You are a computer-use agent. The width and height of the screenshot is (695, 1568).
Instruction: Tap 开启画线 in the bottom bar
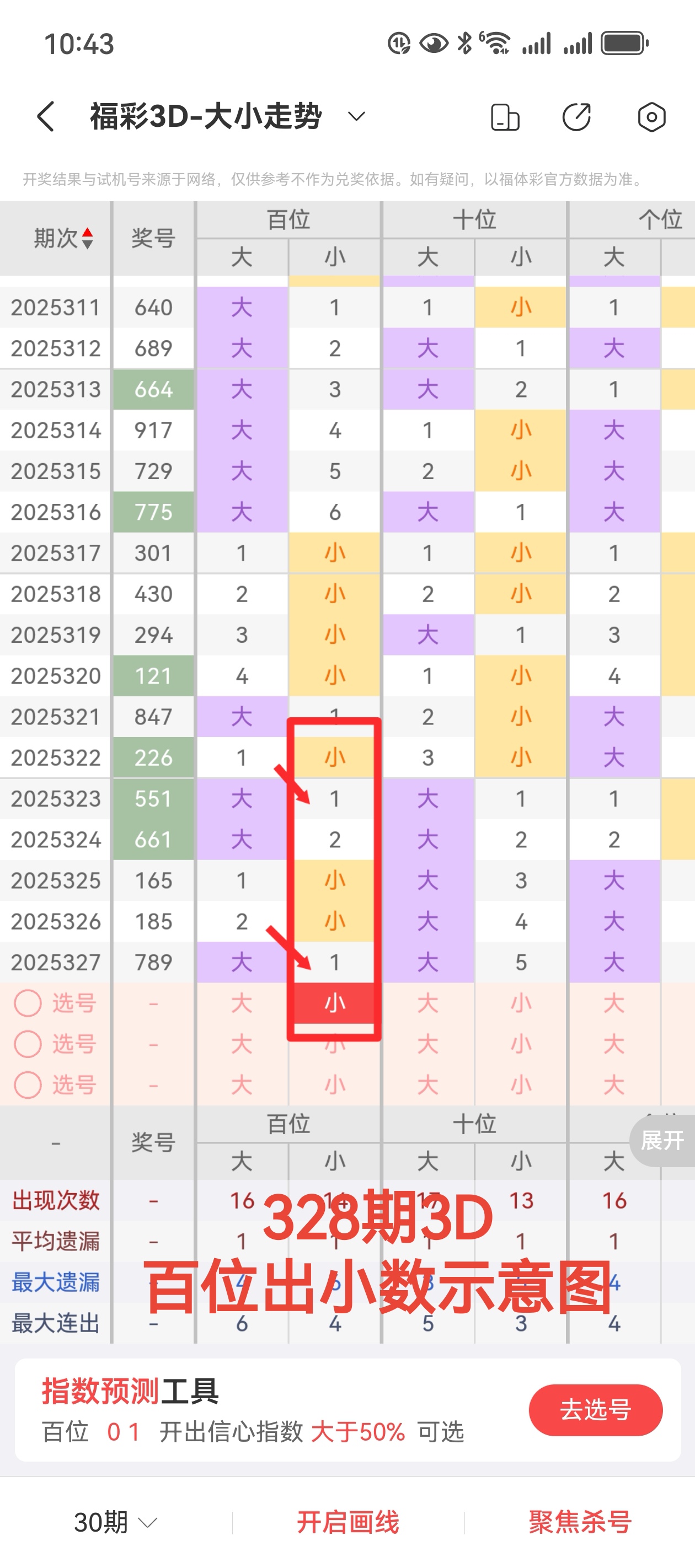[x=349, y=1520]
